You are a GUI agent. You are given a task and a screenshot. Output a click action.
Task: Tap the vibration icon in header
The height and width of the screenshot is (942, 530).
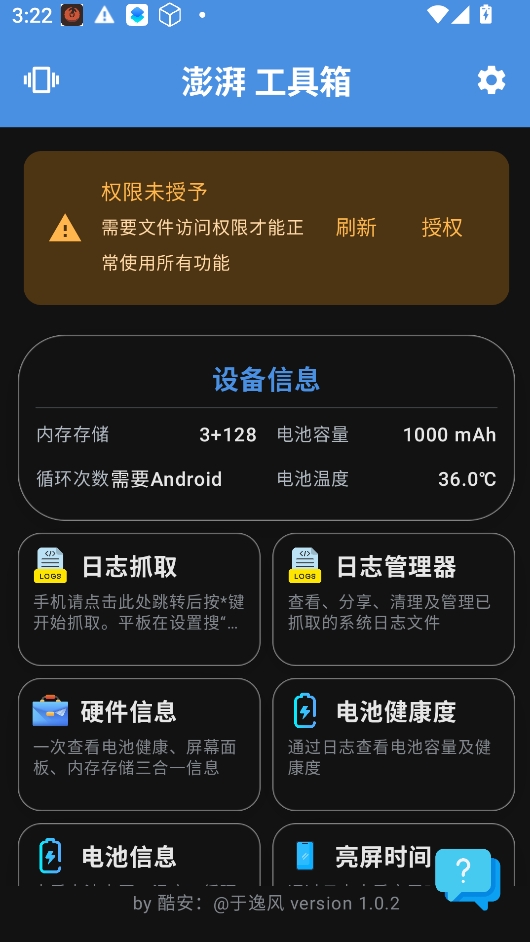41,81
